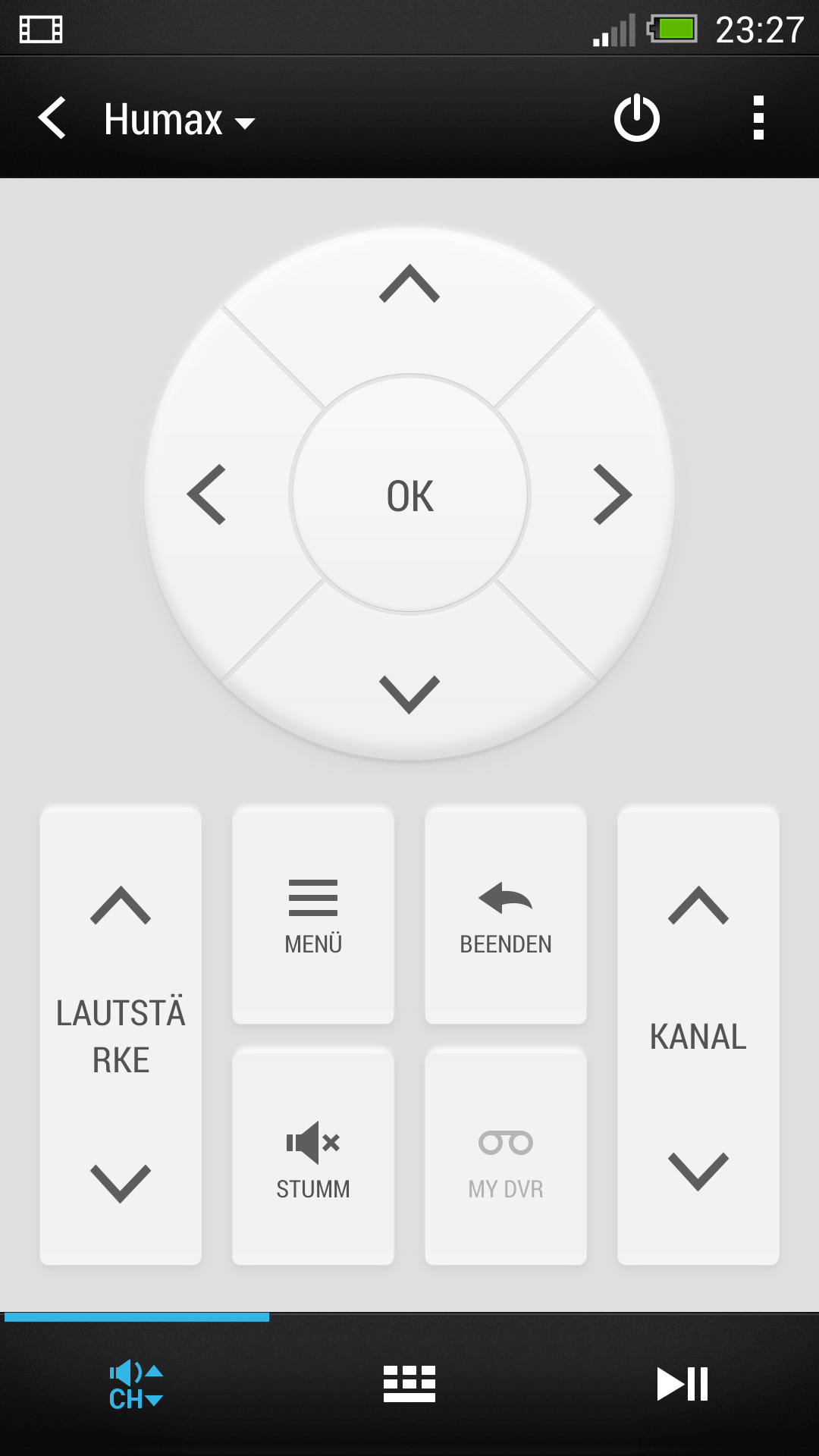Open the Humax device dropdown
This screenshot has width=819, height=1456.
[x=180, y=120]
